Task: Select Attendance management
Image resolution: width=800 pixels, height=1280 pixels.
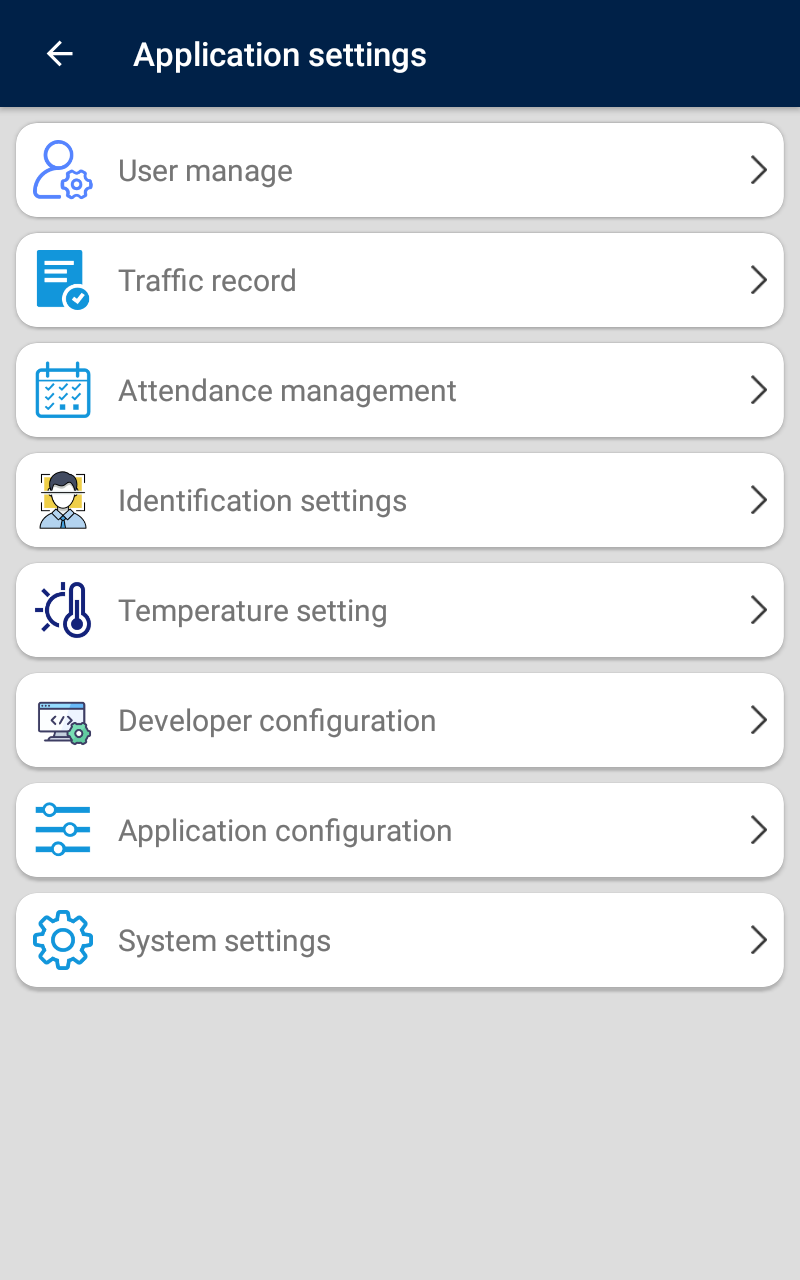Action: click(x=400, y=390)
